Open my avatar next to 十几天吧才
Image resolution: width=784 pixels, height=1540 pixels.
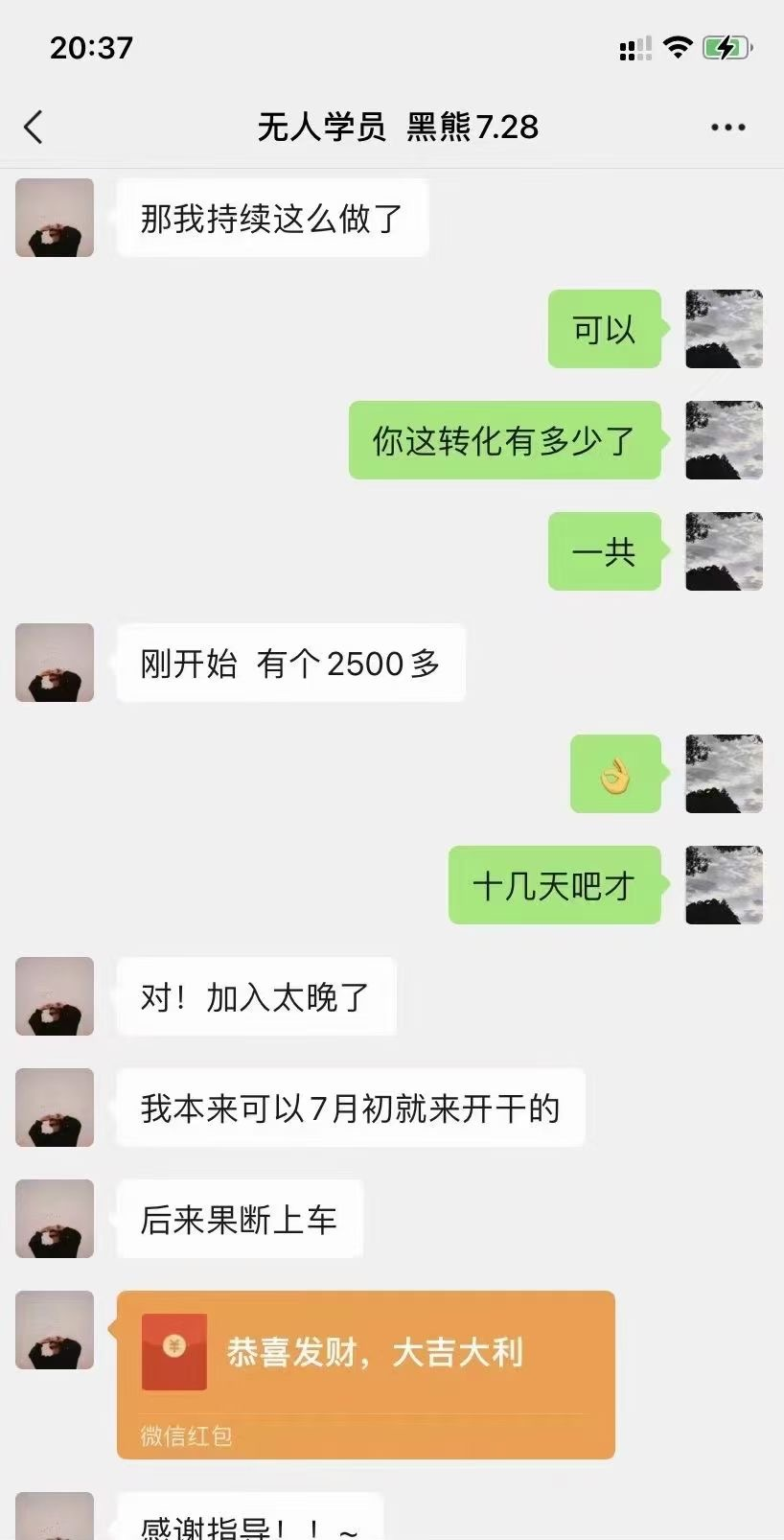click(724, 885)
